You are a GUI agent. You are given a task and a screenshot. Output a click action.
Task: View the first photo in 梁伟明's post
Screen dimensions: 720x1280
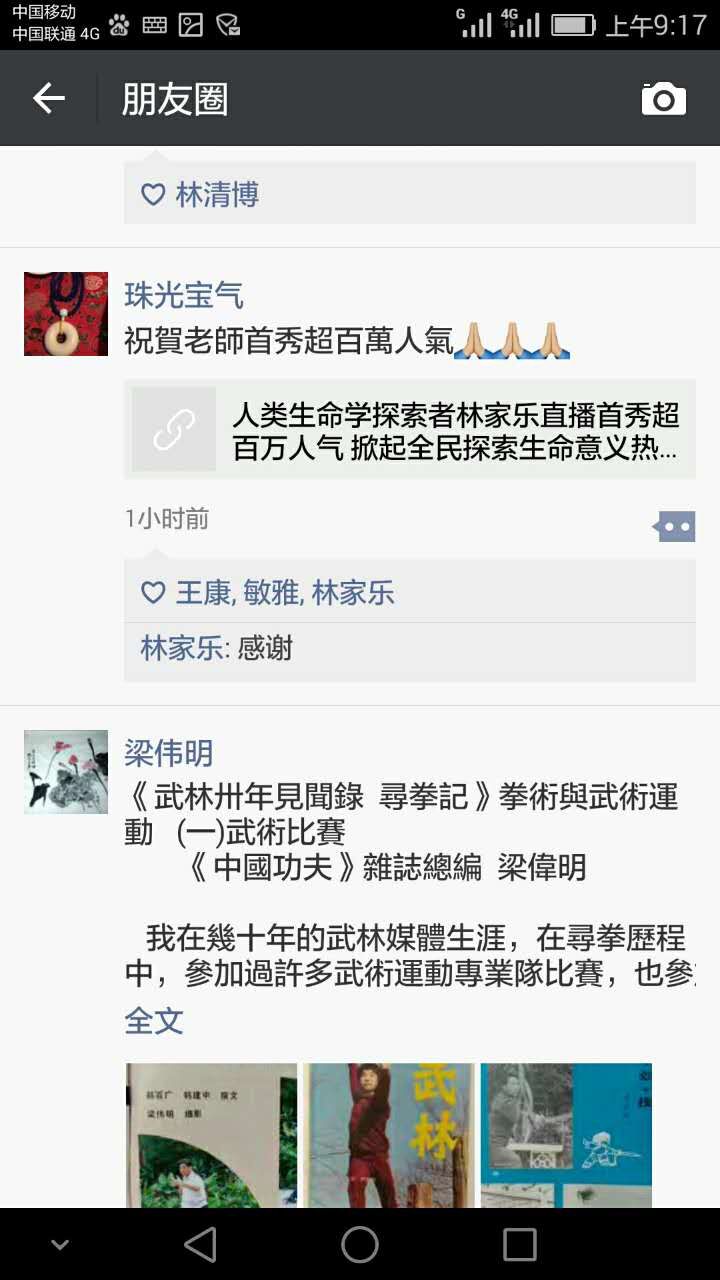[x=211, y=1135]
